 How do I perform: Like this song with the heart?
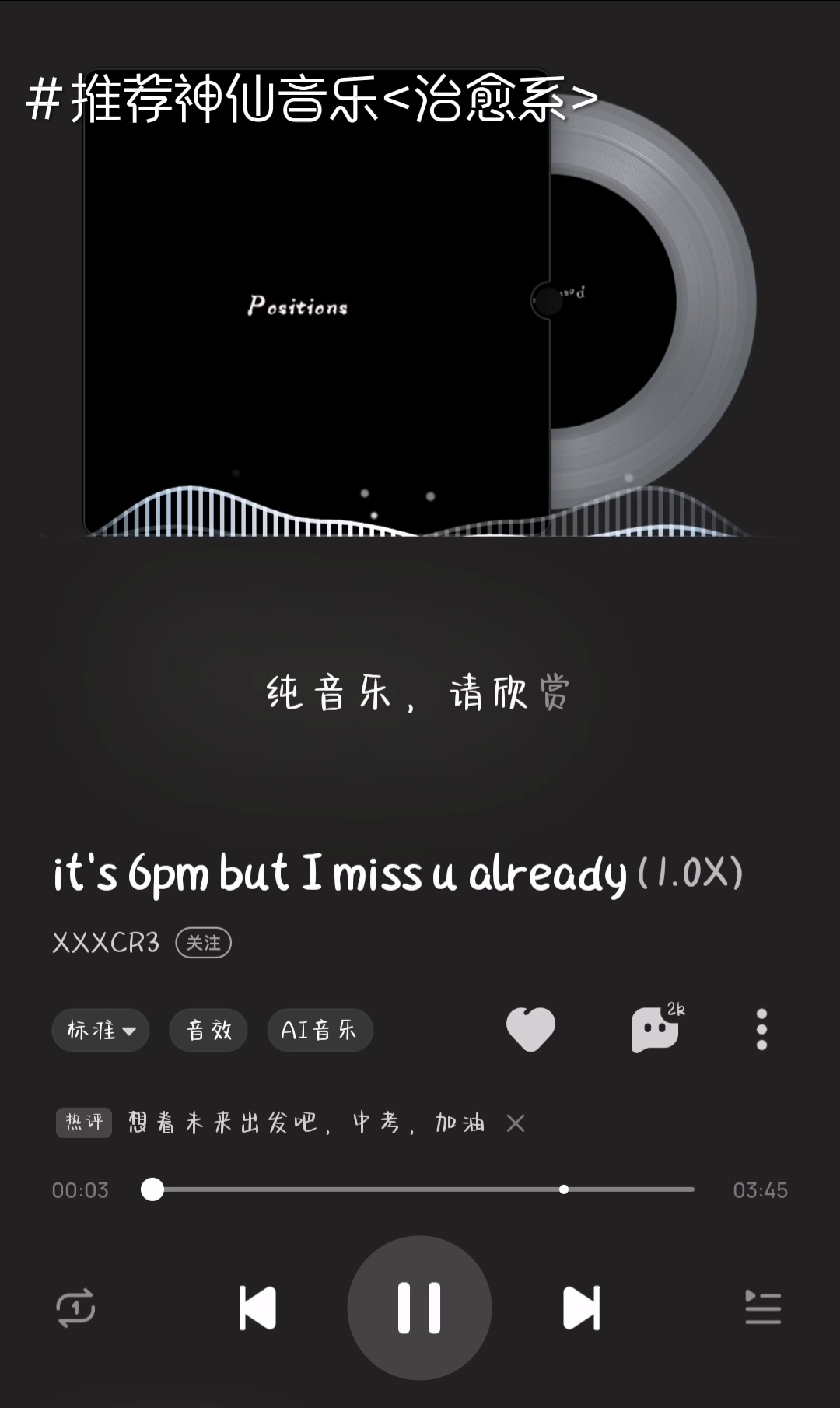tap(530, 1029)
